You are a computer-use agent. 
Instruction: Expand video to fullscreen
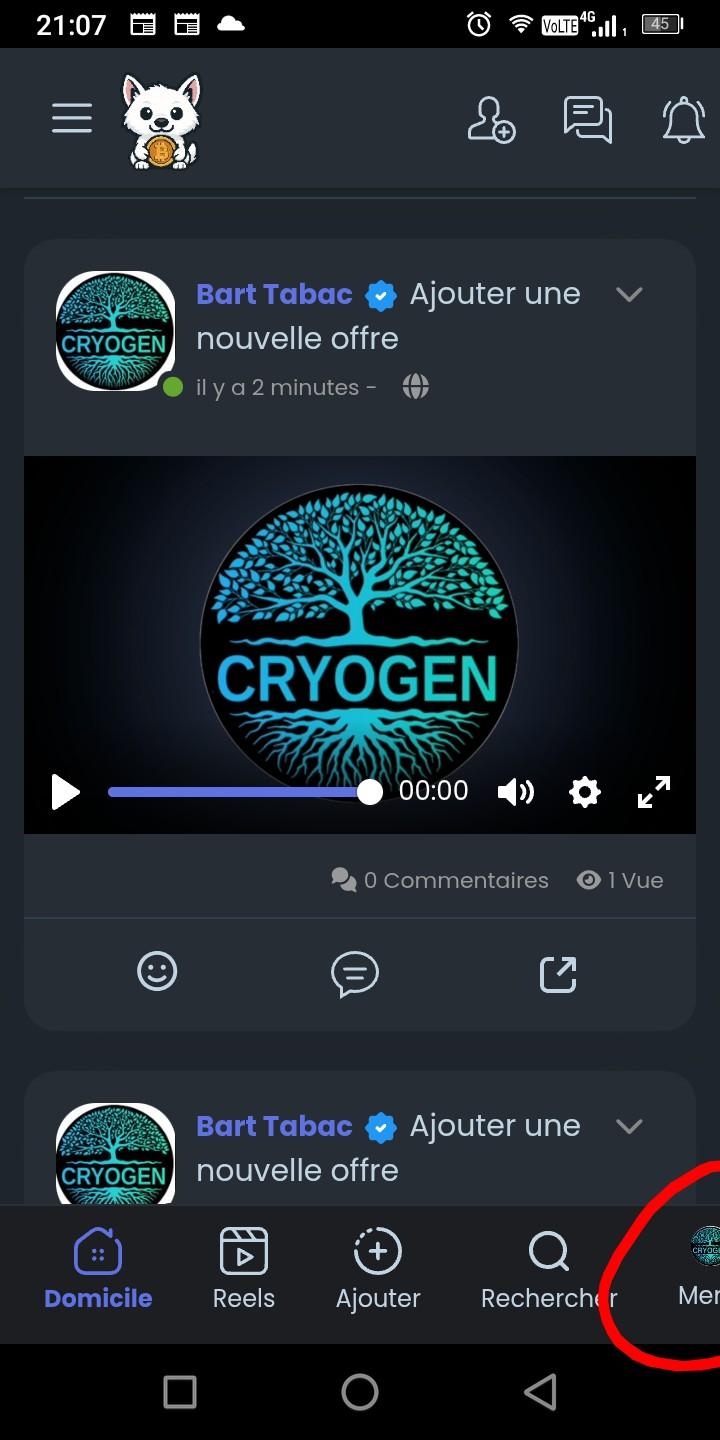point(654,792)
